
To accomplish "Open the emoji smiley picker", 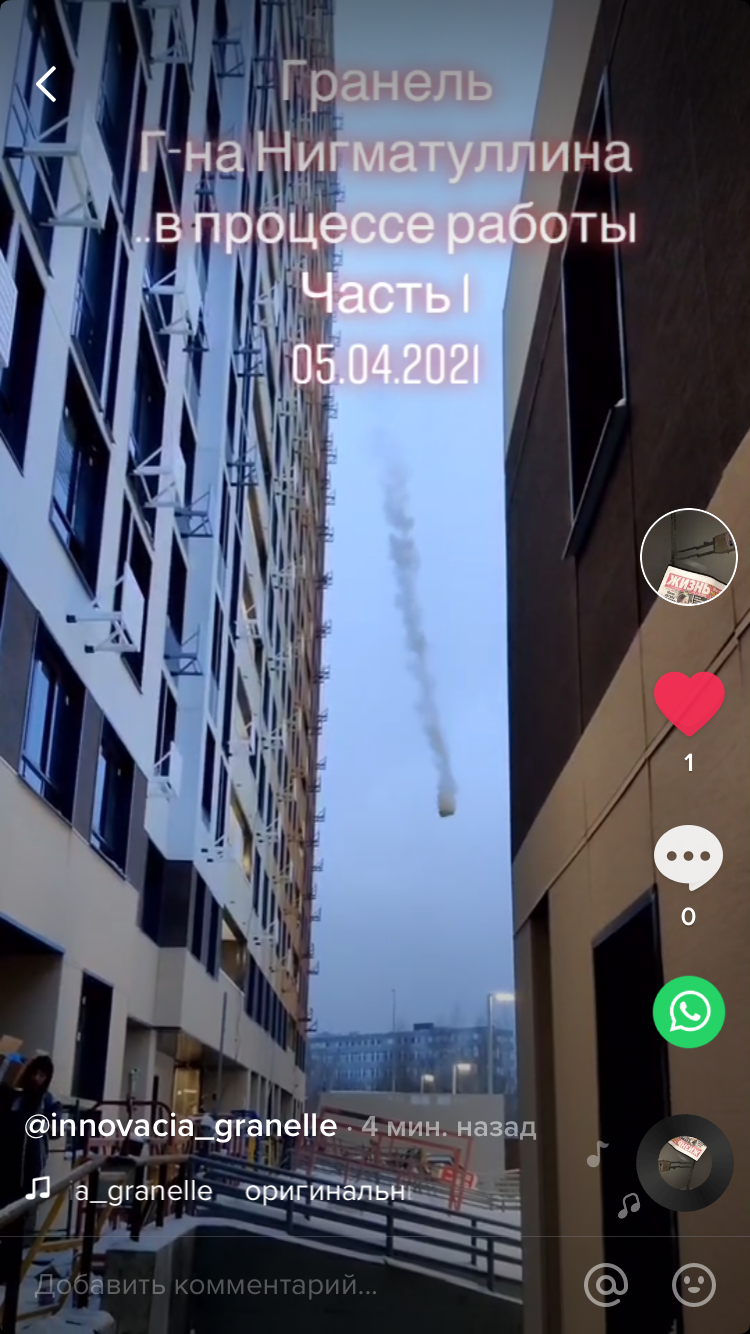I will point(694,1284).
